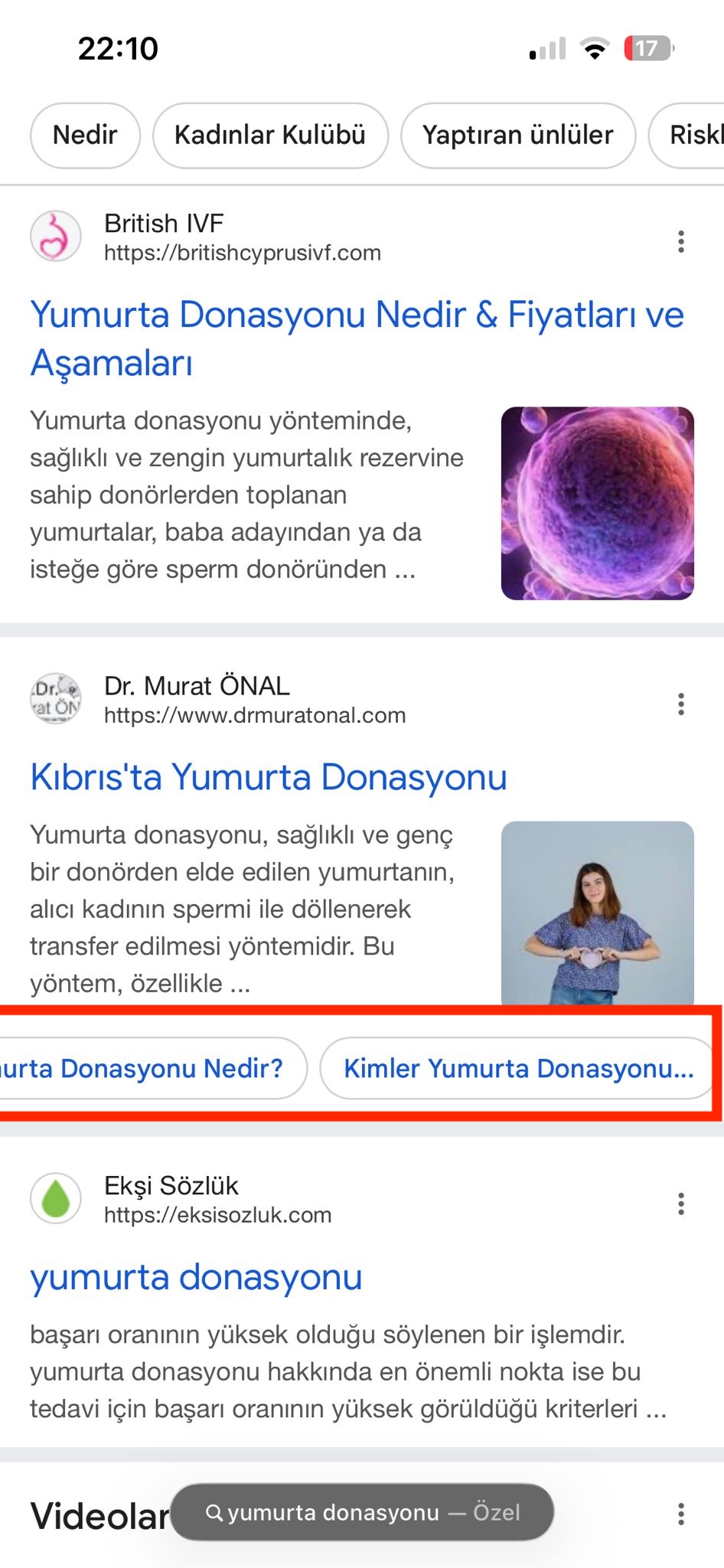
Task: Open options menu for Ekşi Sözlük result
Action: (x=680, y=1204)
